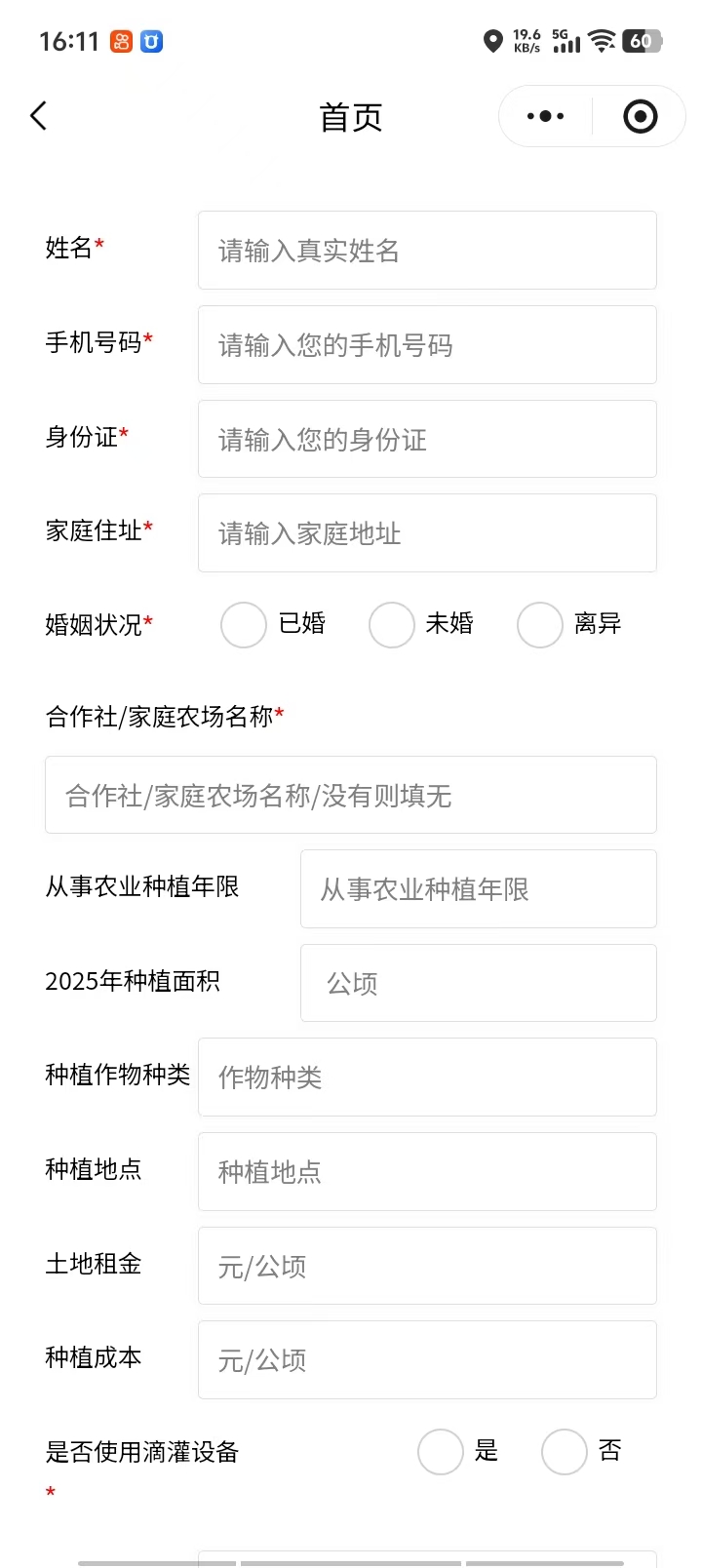Viewport: 702px width, 1568px height.
Task: Go back using the top-left arrow
Action: point(39,116)
